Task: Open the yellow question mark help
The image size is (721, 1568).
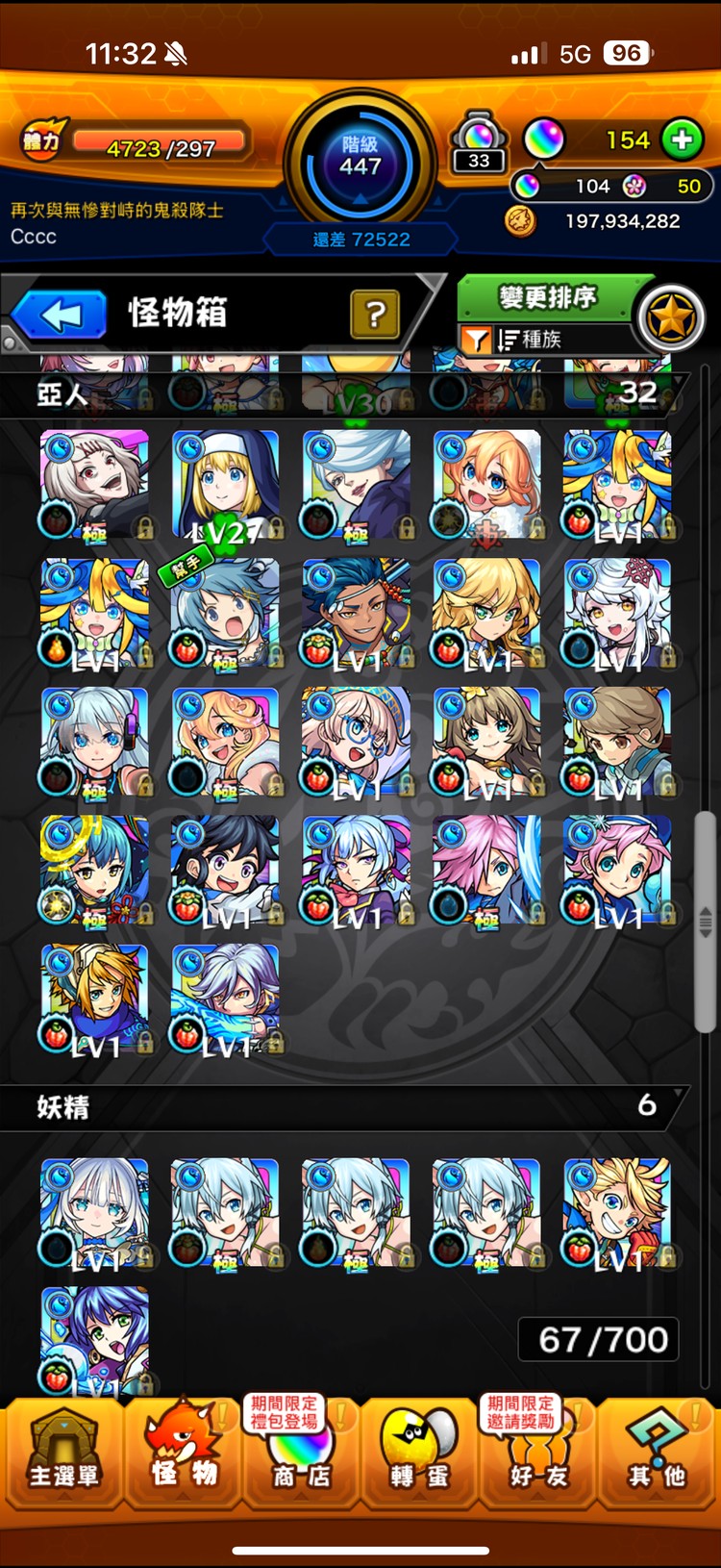Action: pyautogui.click(x=375, y=314)
